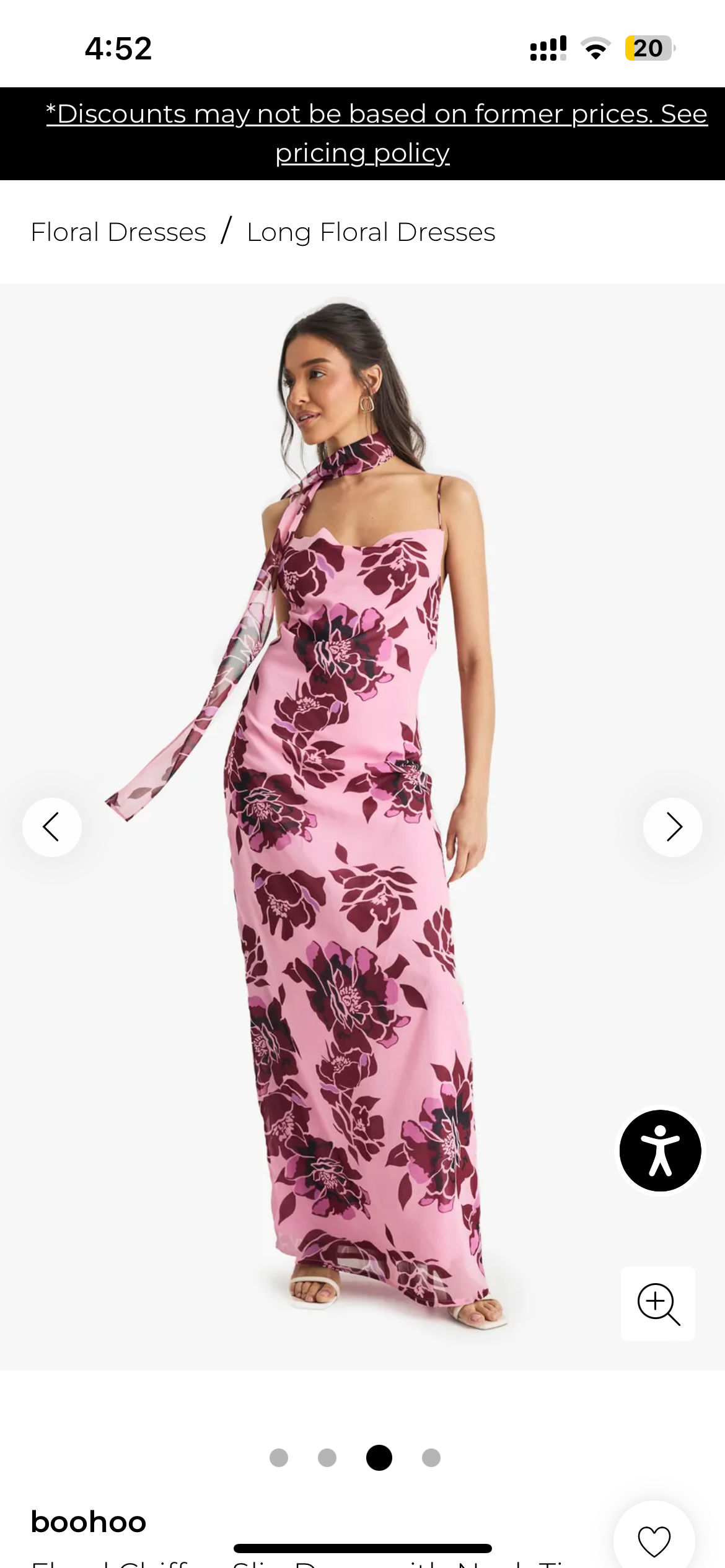The image size is (725, 1568).
Task: Go to Floral Dresses category
Action: pyautogui.click(x=118, y=232)
